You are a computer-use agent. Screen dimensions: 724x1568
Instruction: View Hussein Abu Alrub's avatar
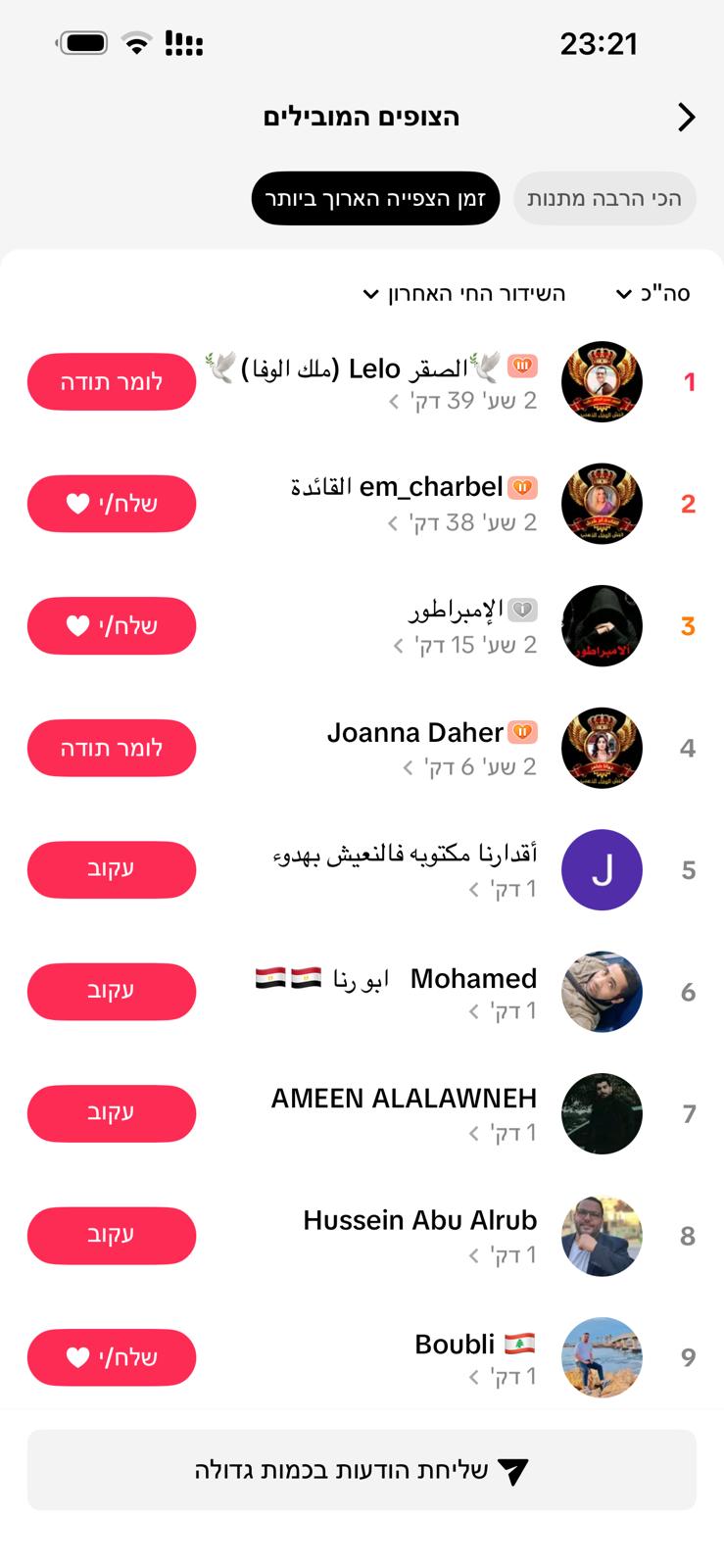pos(602,1236)
